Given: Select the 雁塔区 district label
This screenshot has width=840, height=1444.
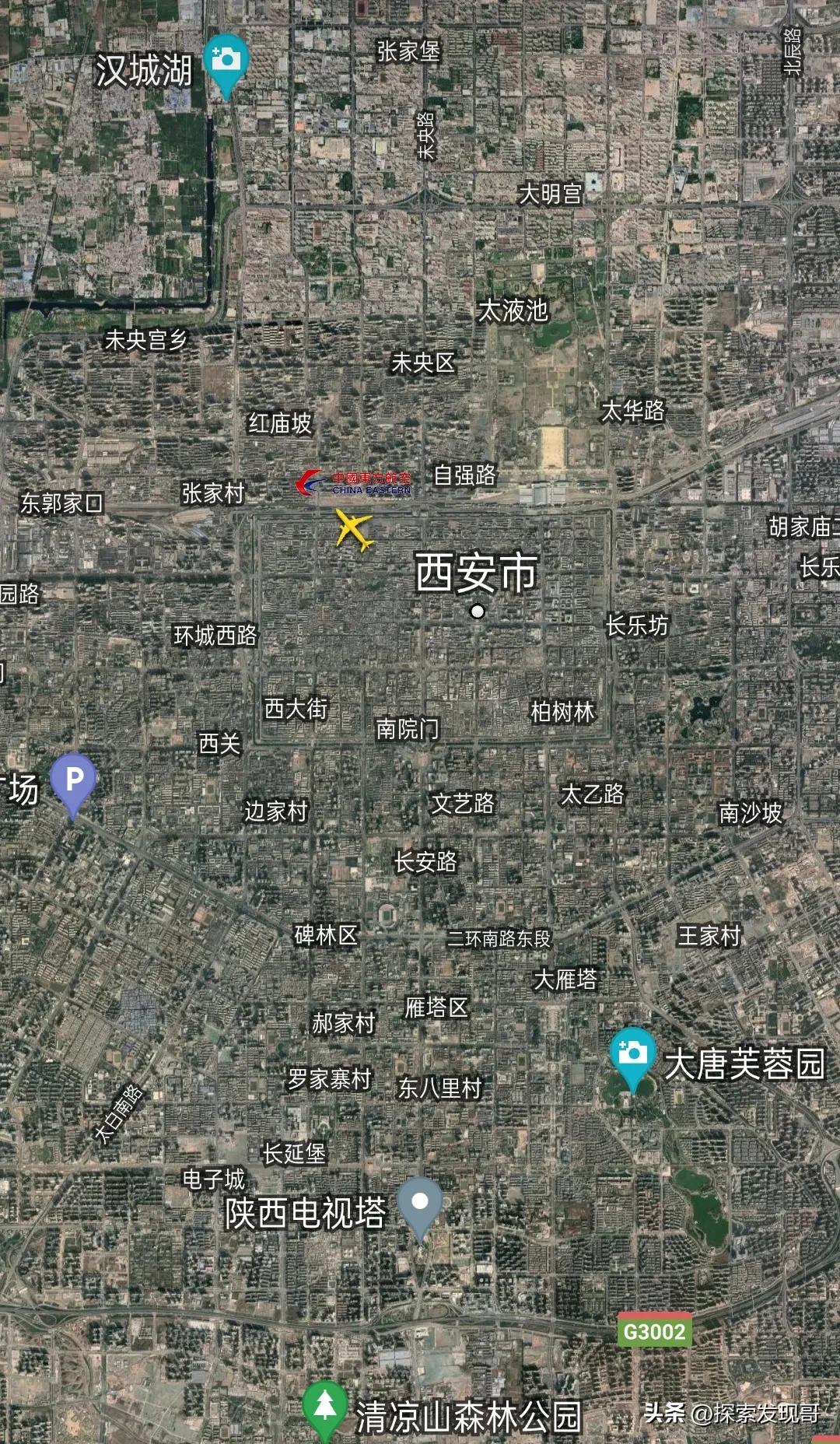Looking at the screenshot, I should [x=436, y=1008].
